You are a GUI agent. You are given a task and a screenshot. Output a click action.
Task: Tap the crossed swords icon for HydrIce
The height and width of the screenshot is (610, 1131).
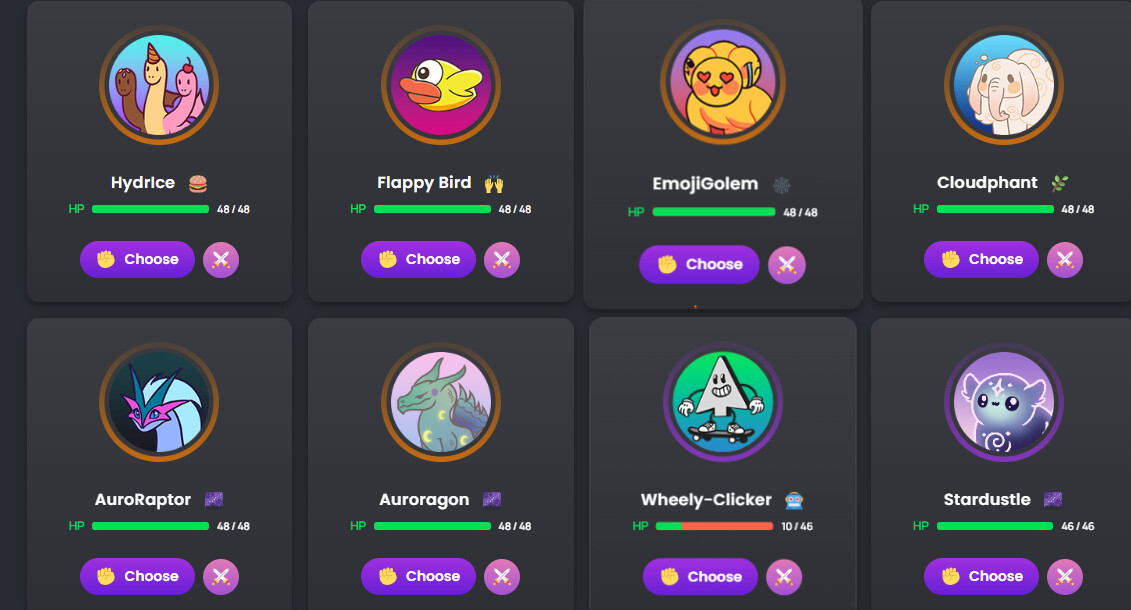[x=221, y=259]
